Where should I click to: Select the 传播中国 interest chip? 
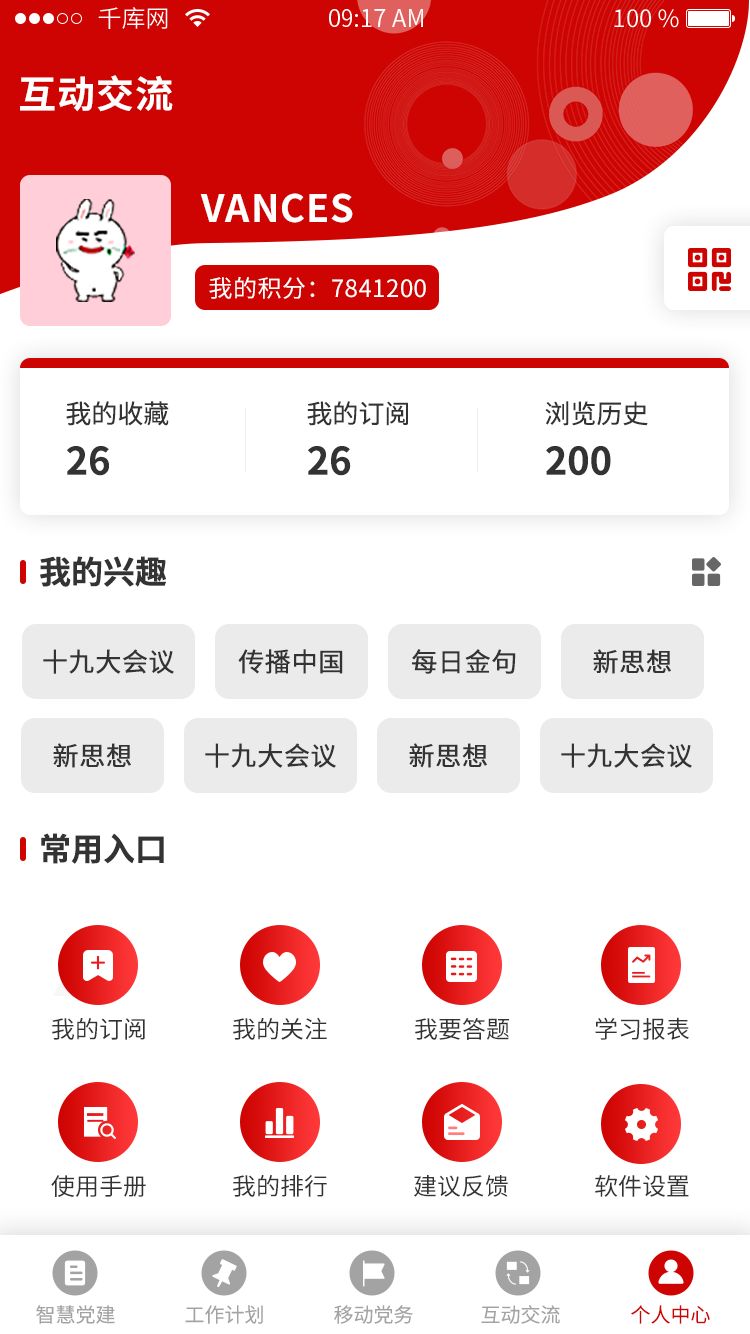click(291, 662)
